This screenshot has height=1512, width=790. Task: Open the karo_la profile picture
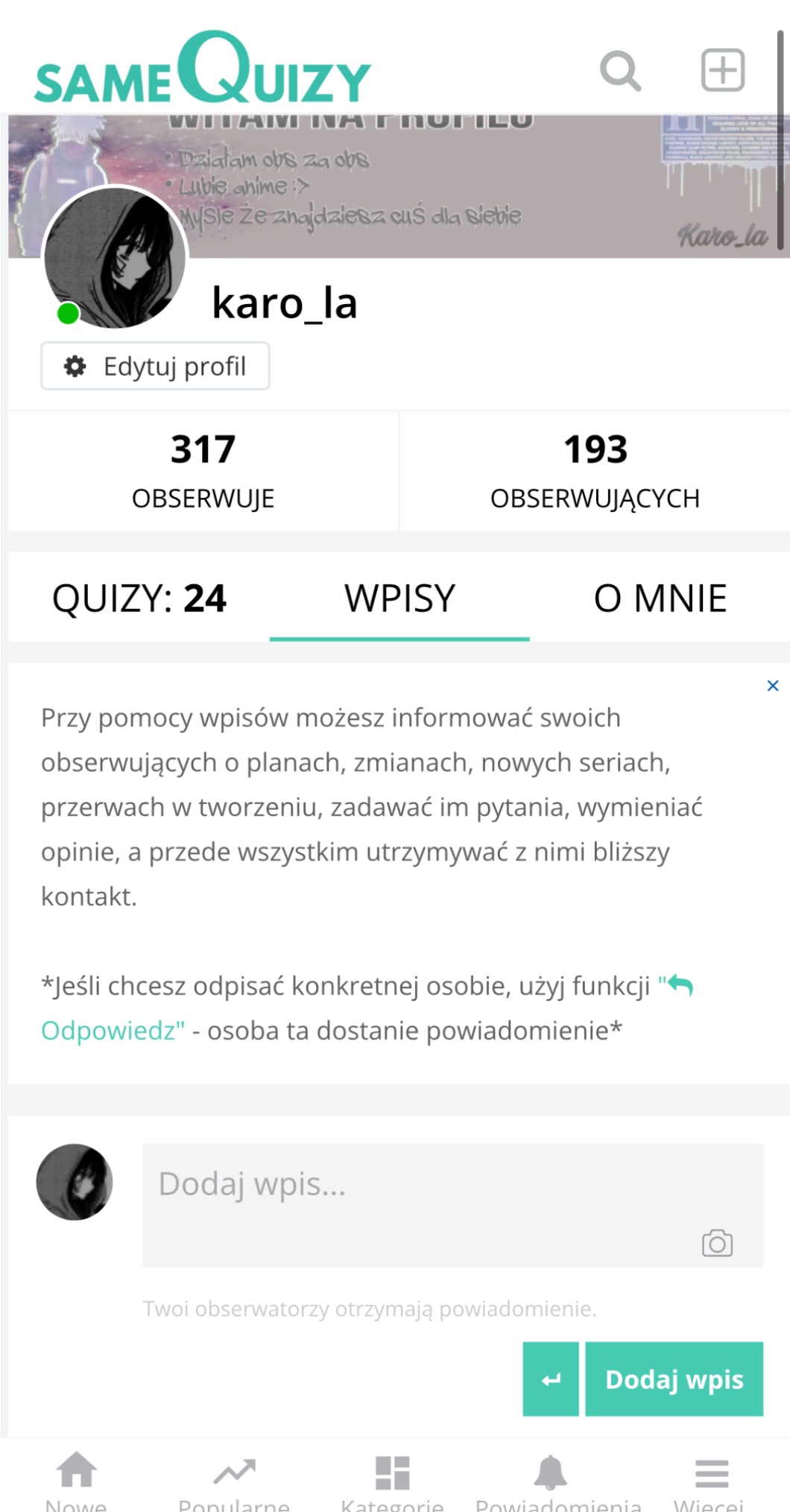pyautogui.click(x=114, y=257)
